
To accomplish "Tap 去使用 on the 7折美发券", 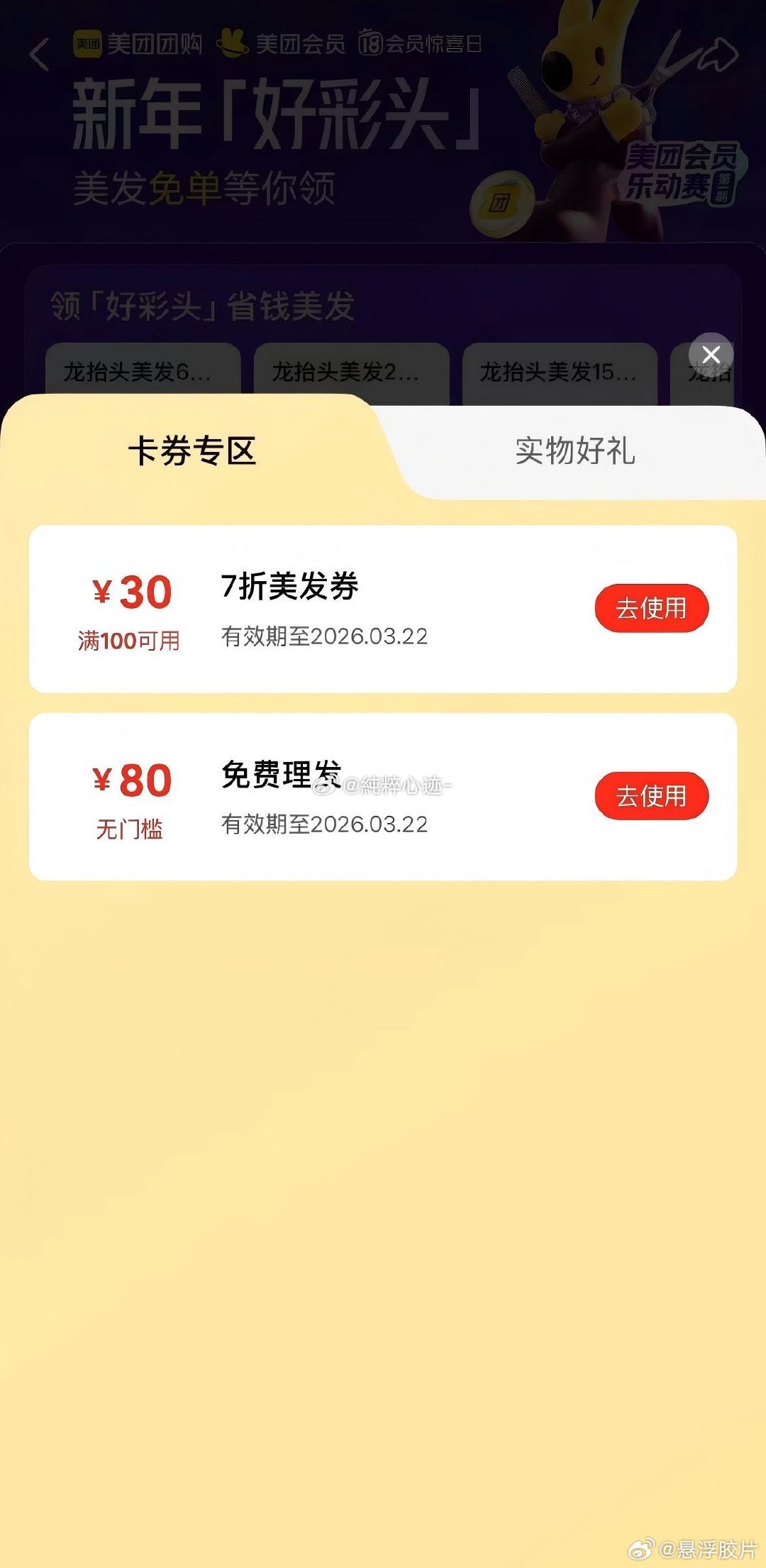I will 652,609.
